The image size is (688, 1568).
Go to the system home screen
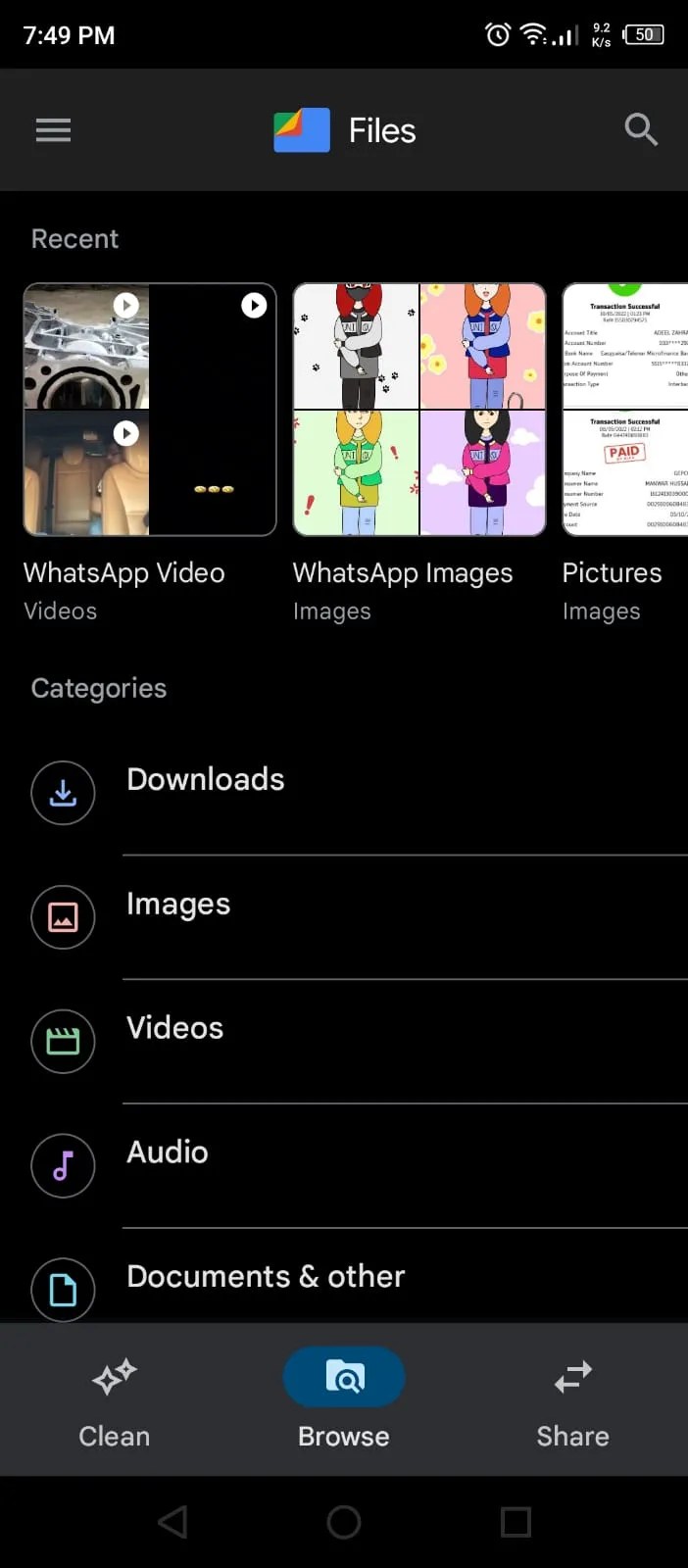tap(344, 1522)
